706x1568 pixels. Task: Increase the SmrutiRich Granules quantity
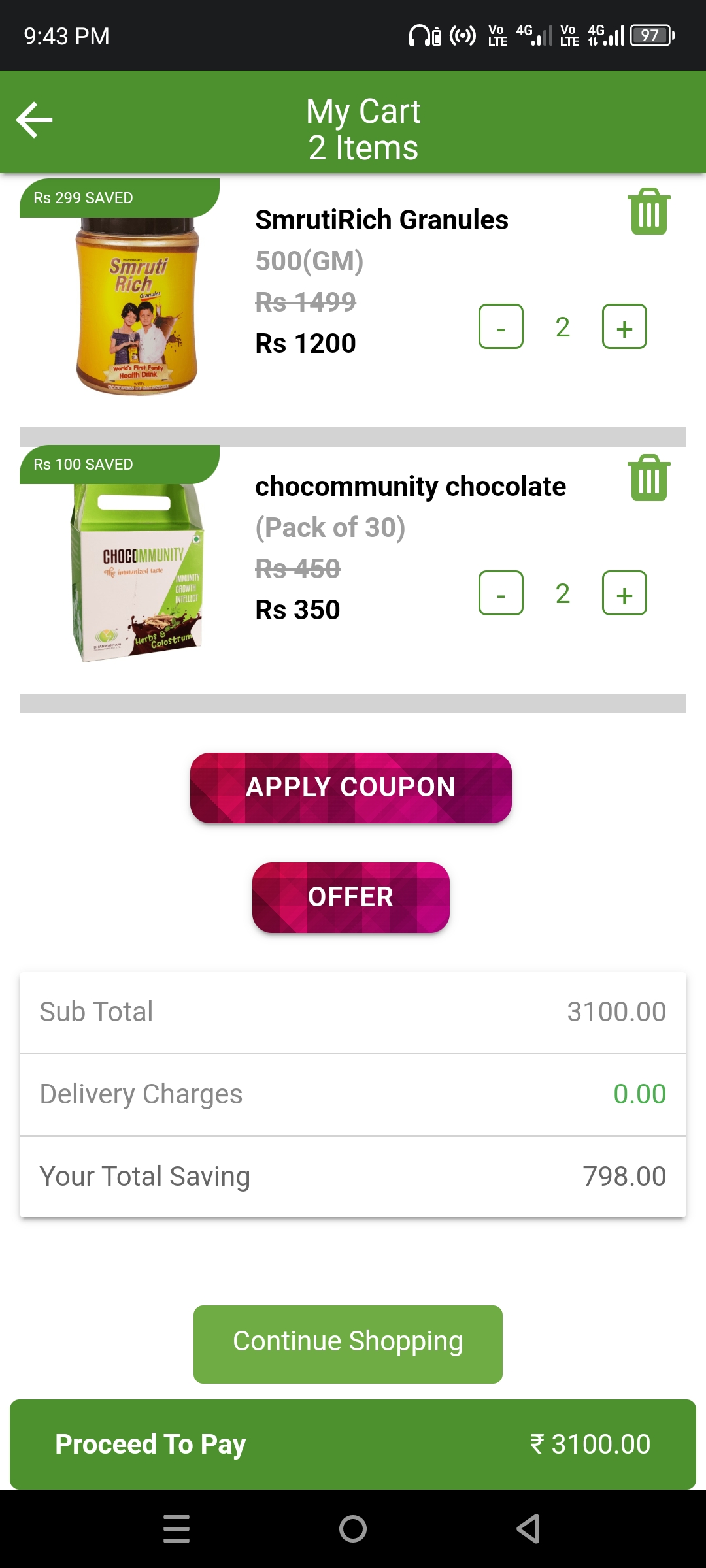click(624, 327)
